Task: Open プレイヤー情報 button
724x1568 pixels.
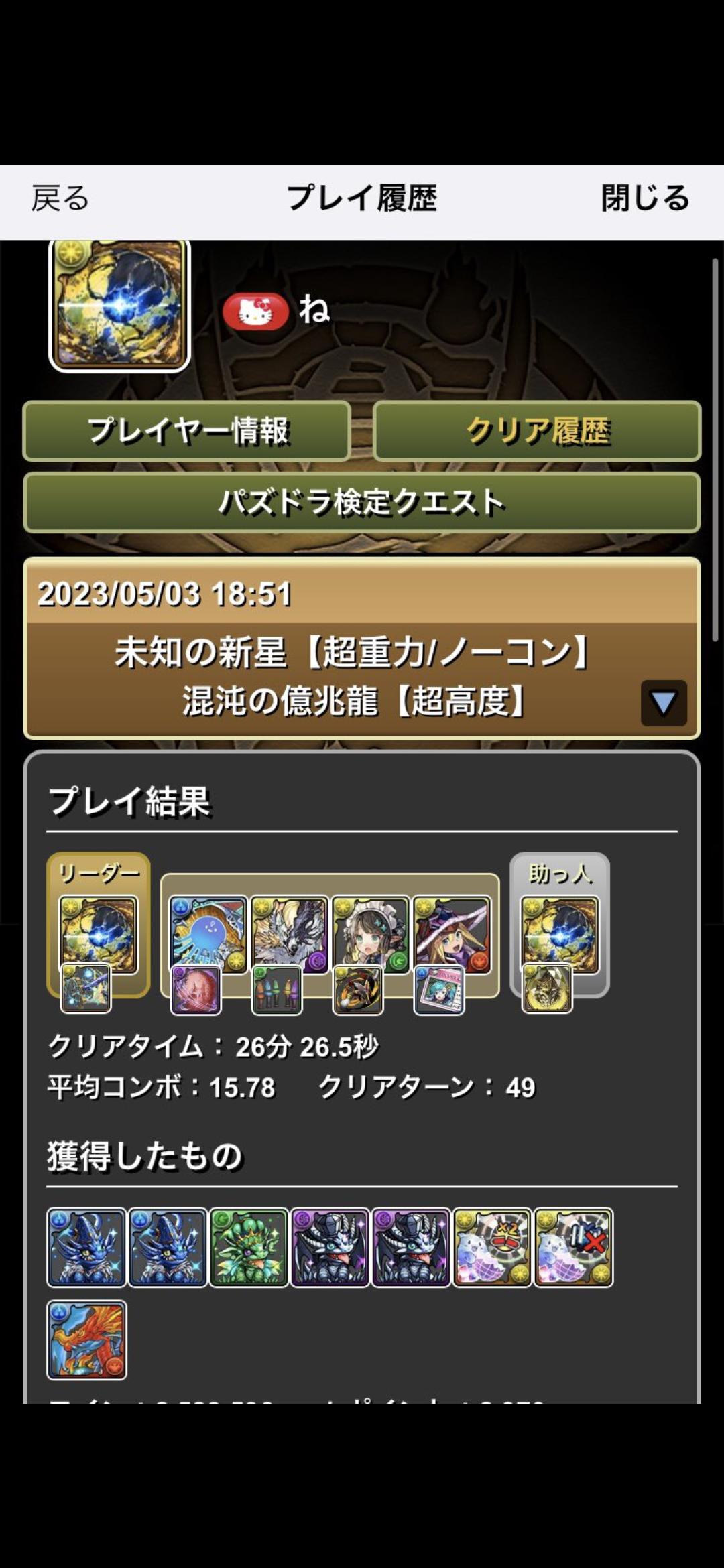Action: tap(187, 431)
